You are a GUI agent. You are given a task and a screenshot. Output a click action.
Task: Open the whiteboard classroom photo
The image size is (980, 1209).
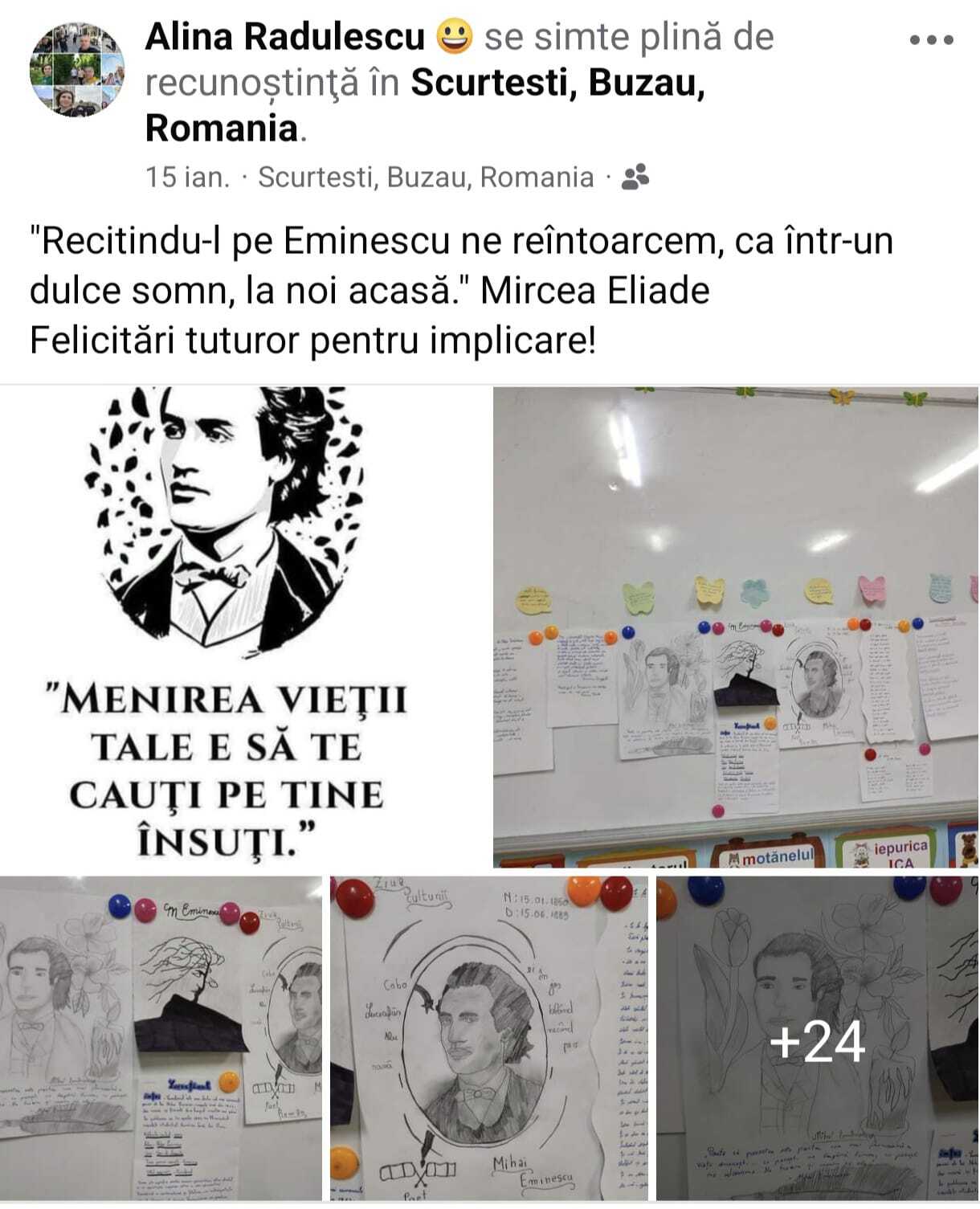coord(735,627)
